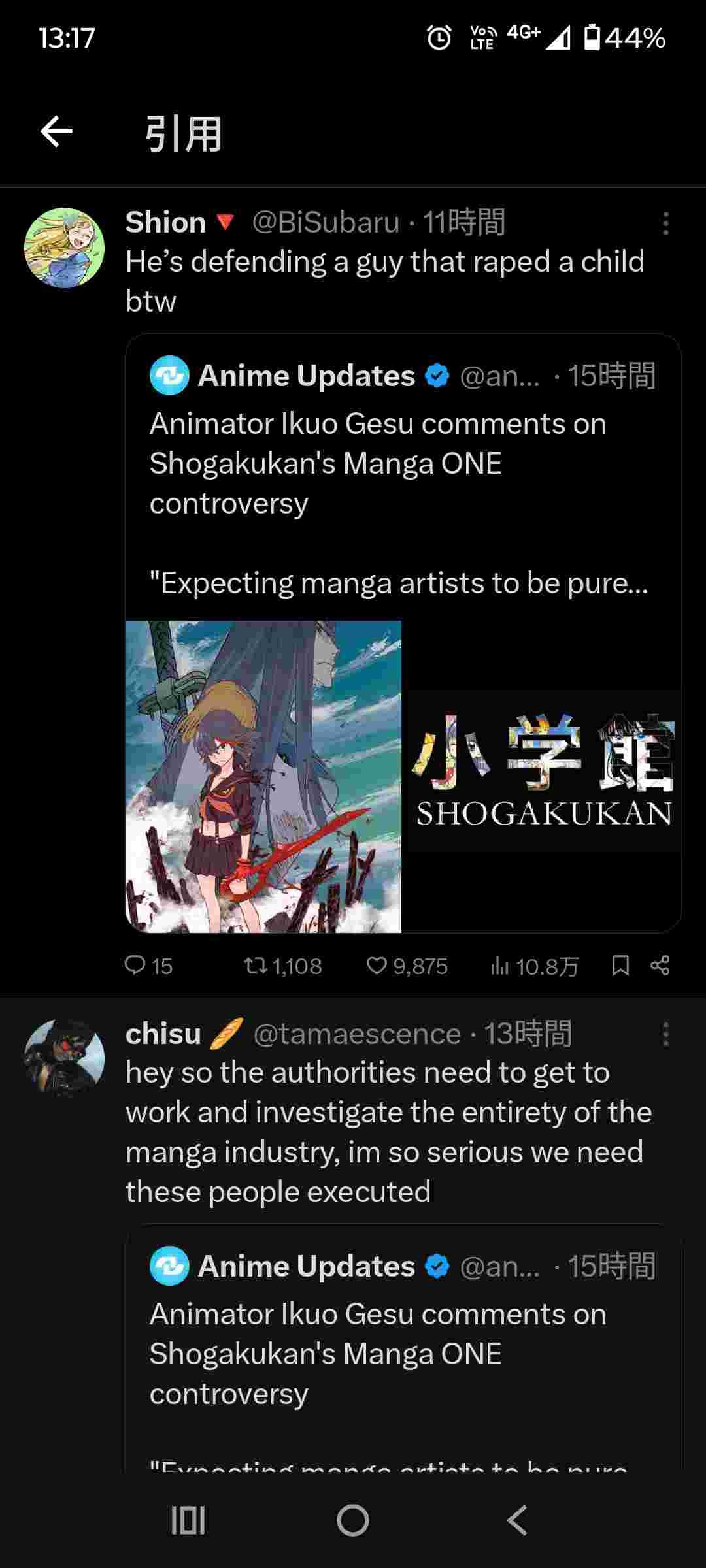Open overflow menu on Shion's post
Viewport: 706px width, 1568px height.
[x=665, y=223]
